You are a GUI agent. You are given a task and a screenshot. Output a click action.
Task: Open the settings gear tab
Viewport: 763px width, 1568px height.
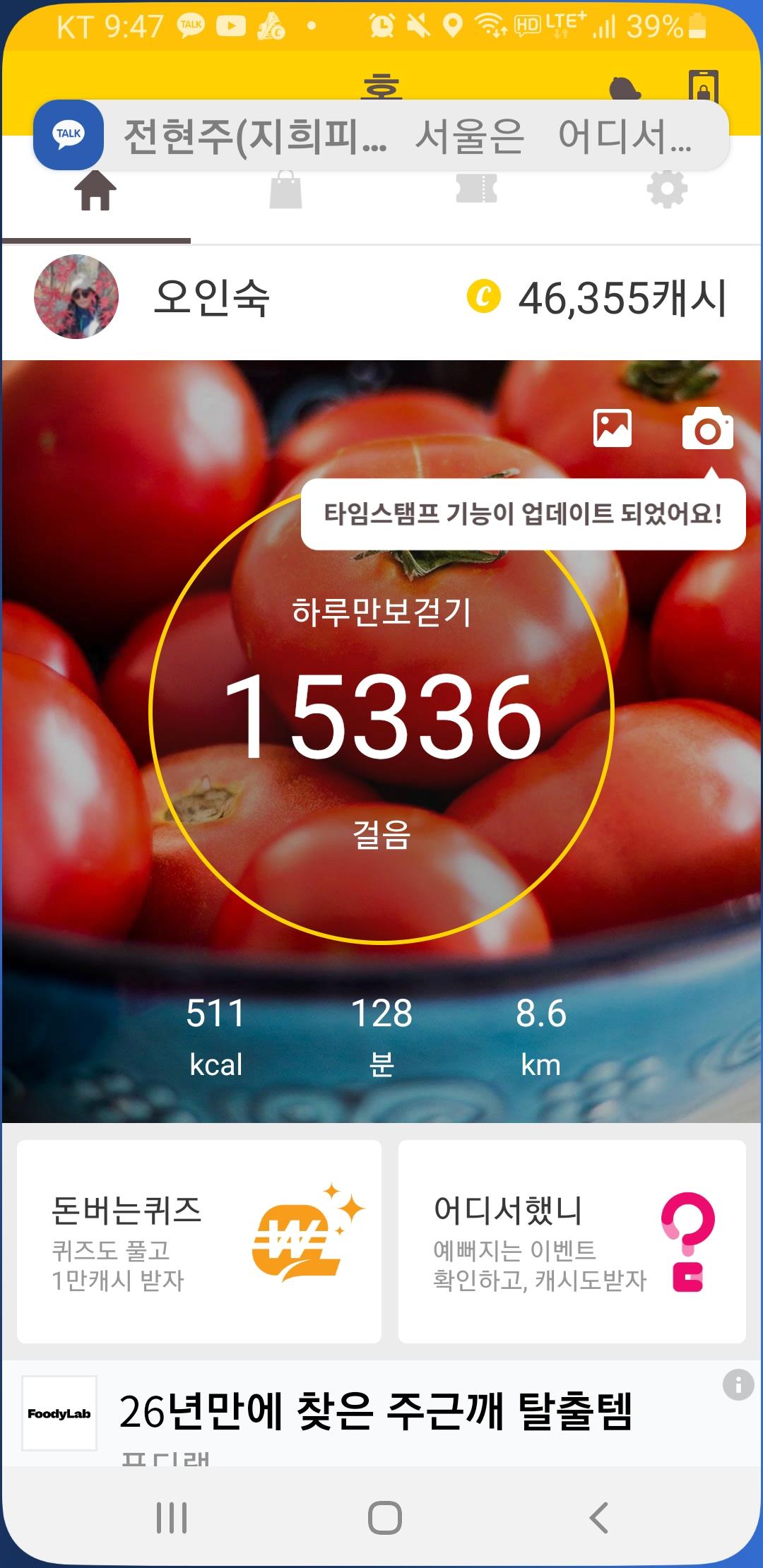click(x=667, y=189)
